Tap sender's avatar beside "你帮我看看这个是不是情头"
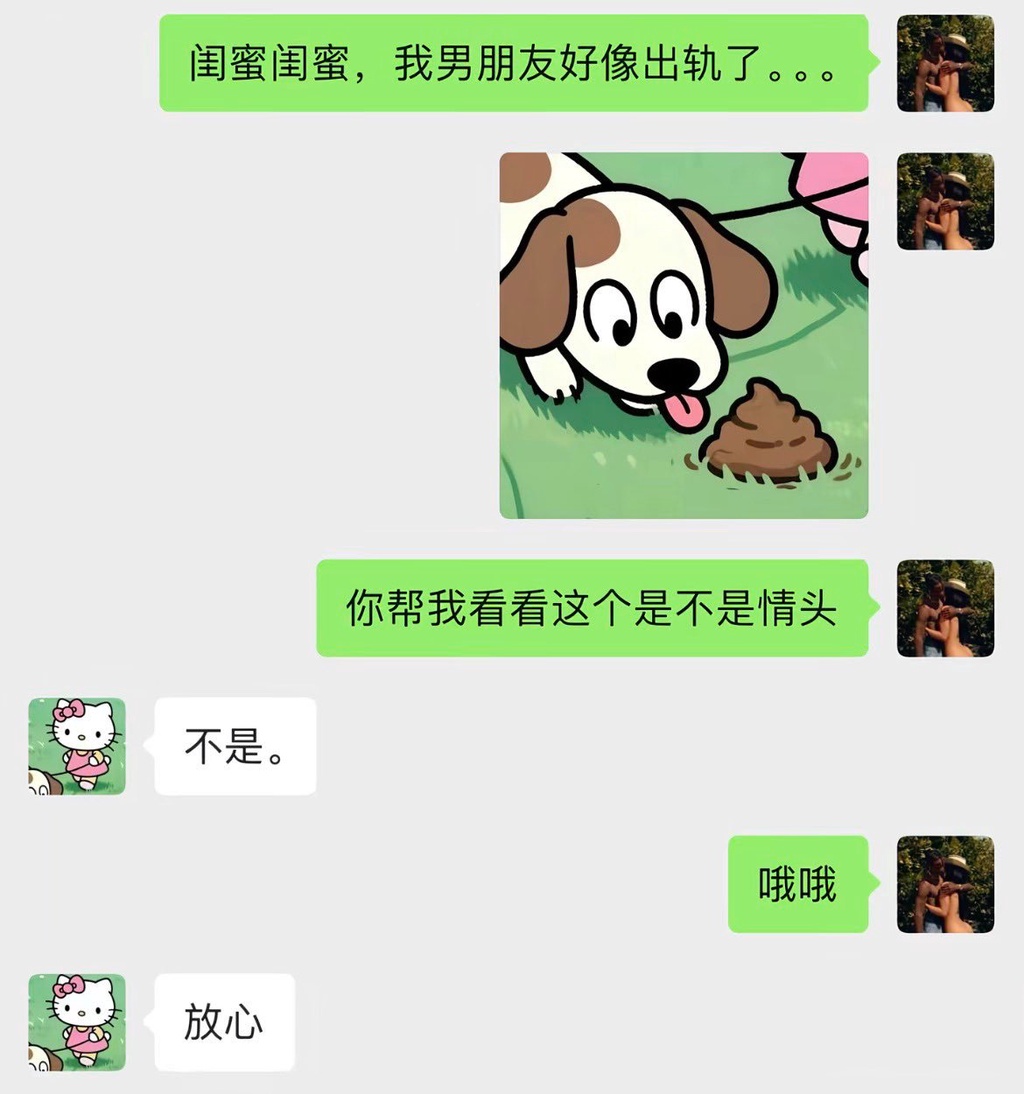1024x1094 pixels. 945,608
